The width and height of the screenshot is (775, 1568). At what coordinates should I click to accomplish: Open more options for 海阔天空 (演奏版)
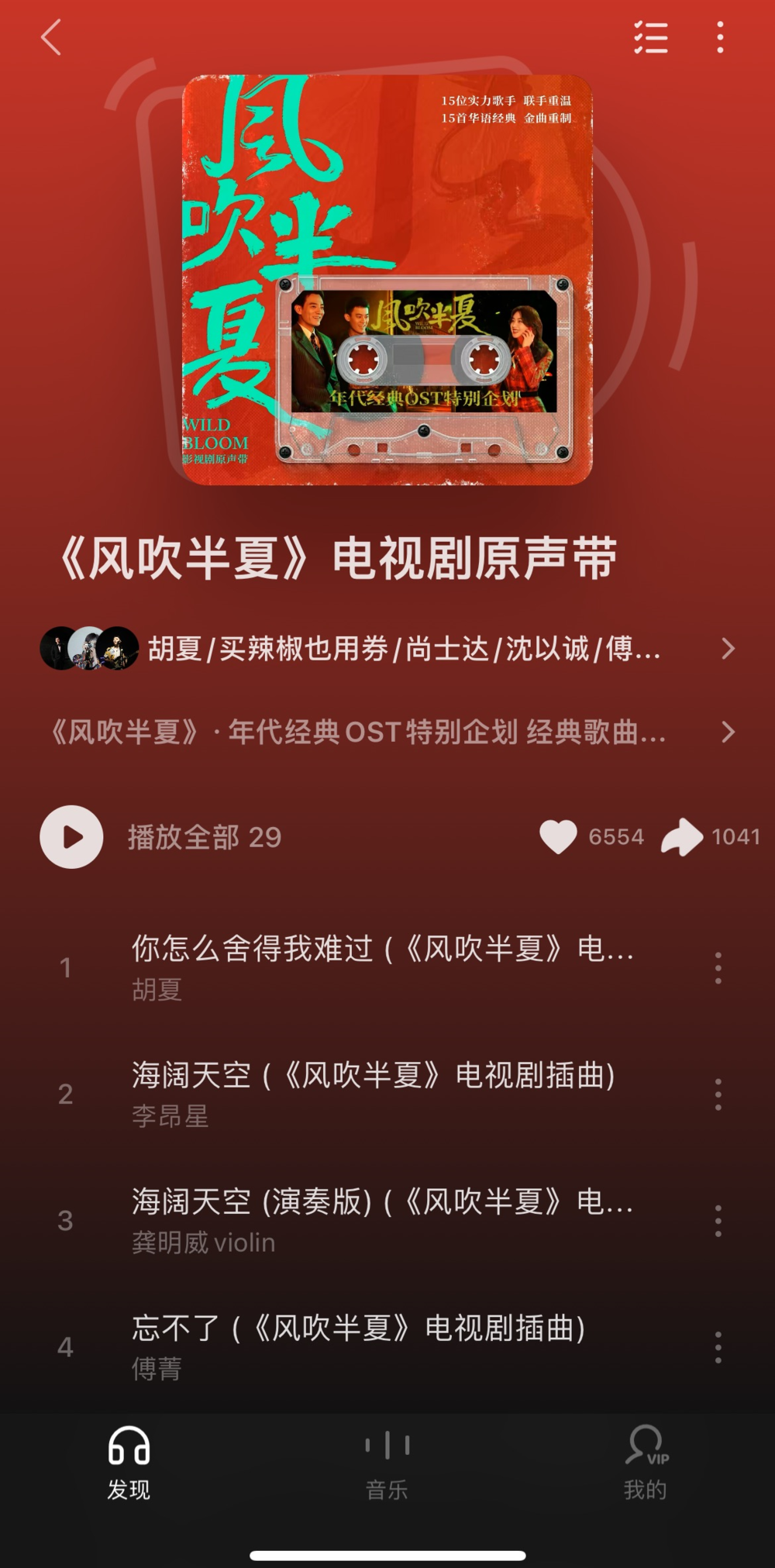pos(718,1221)
